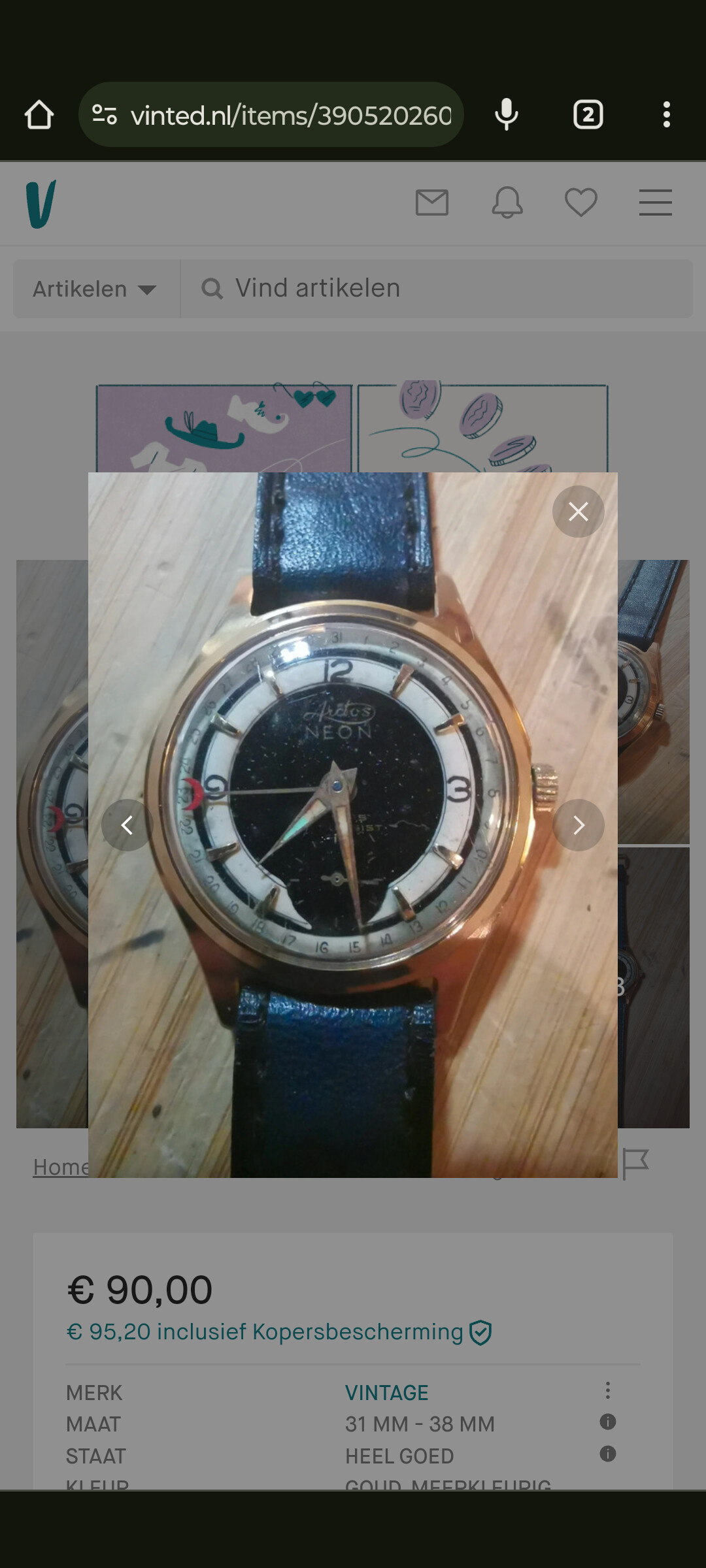Open the notifications bell
The height and width of the screenshot is (1568, 706).
[507, 203]
